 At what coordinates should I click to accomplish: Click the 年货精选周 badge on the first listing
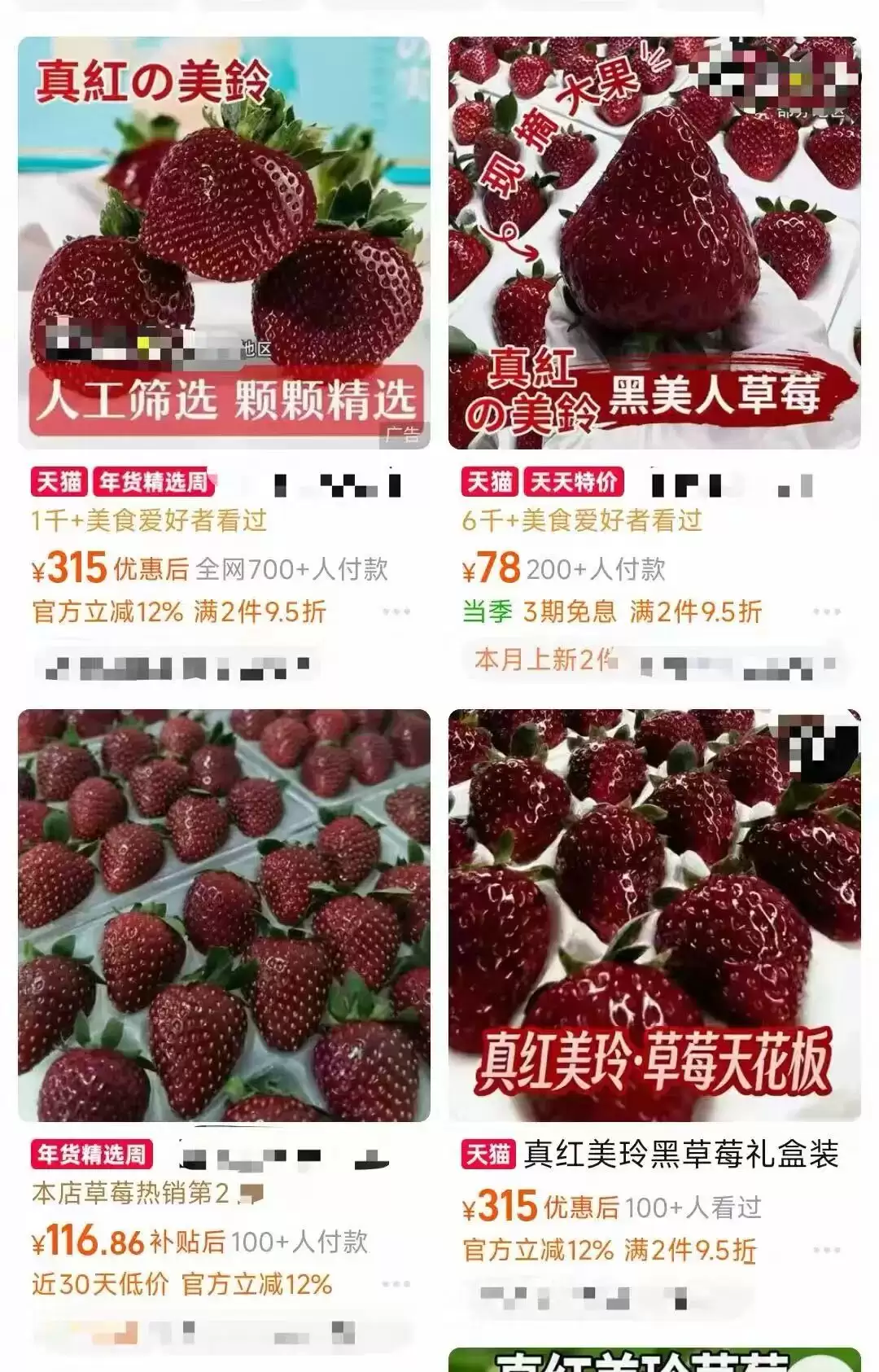(x=151, y=482)
